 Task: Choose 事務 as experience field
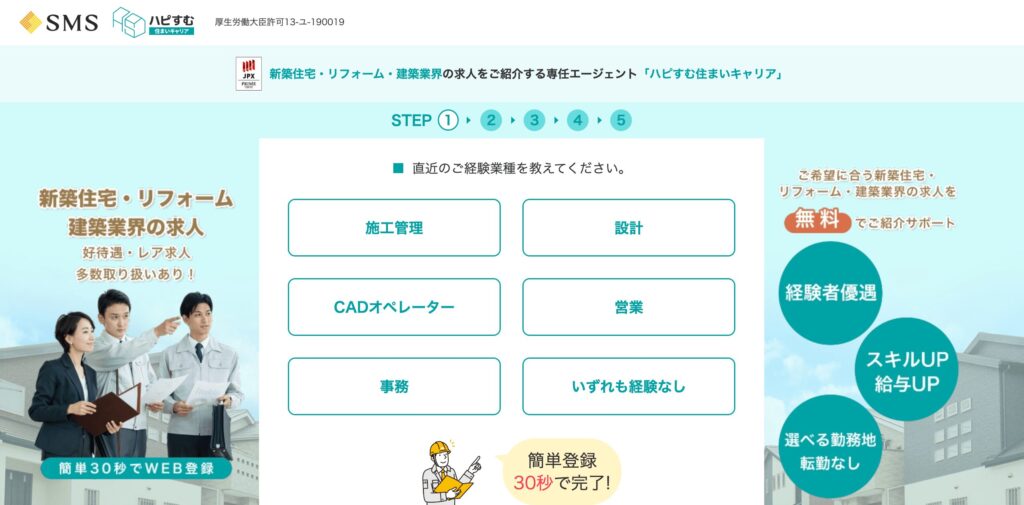click(394, 386)
